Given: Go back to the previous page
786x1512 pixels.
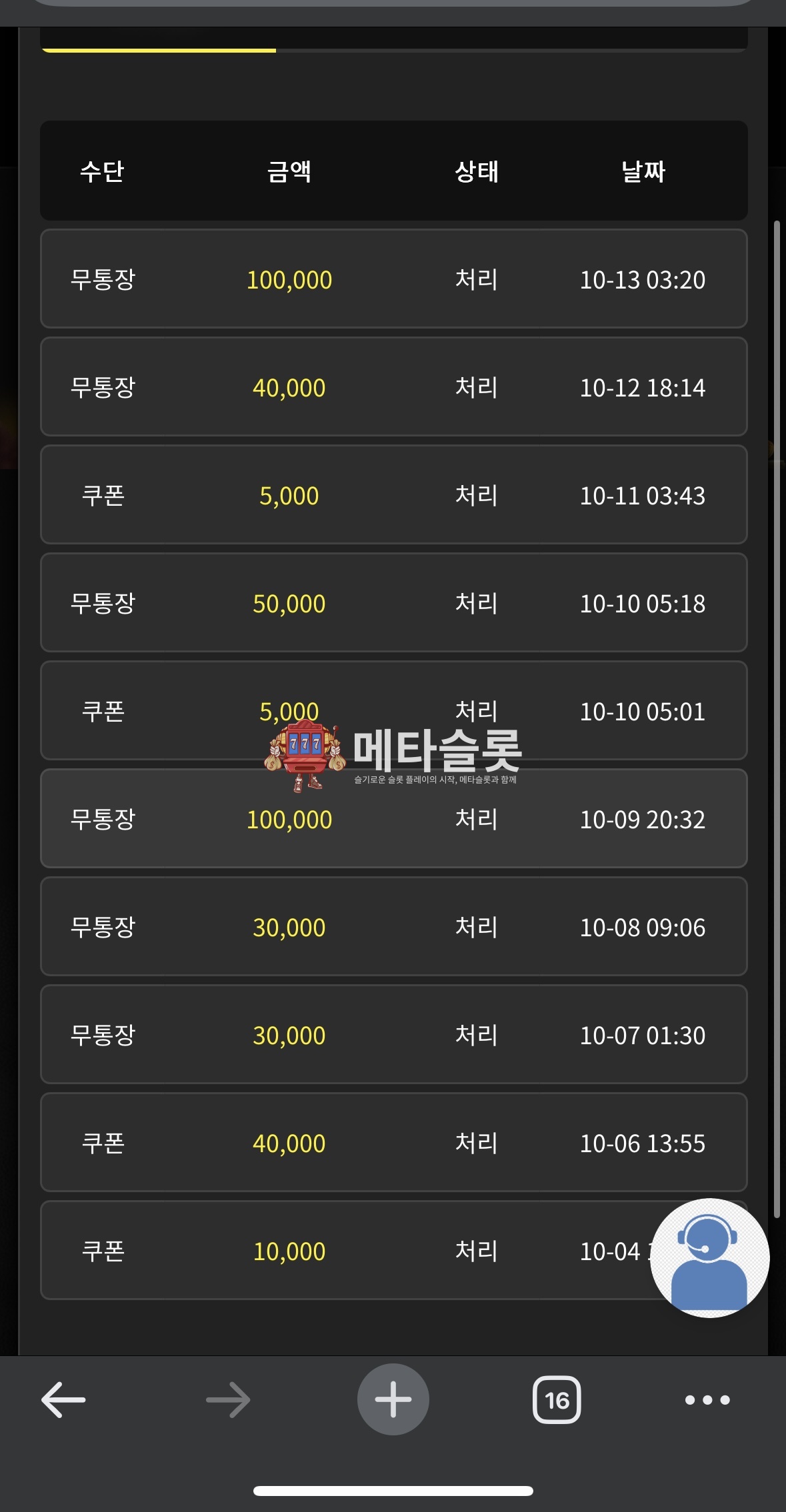Looking at the screenshot, I should pos(63,1399).
